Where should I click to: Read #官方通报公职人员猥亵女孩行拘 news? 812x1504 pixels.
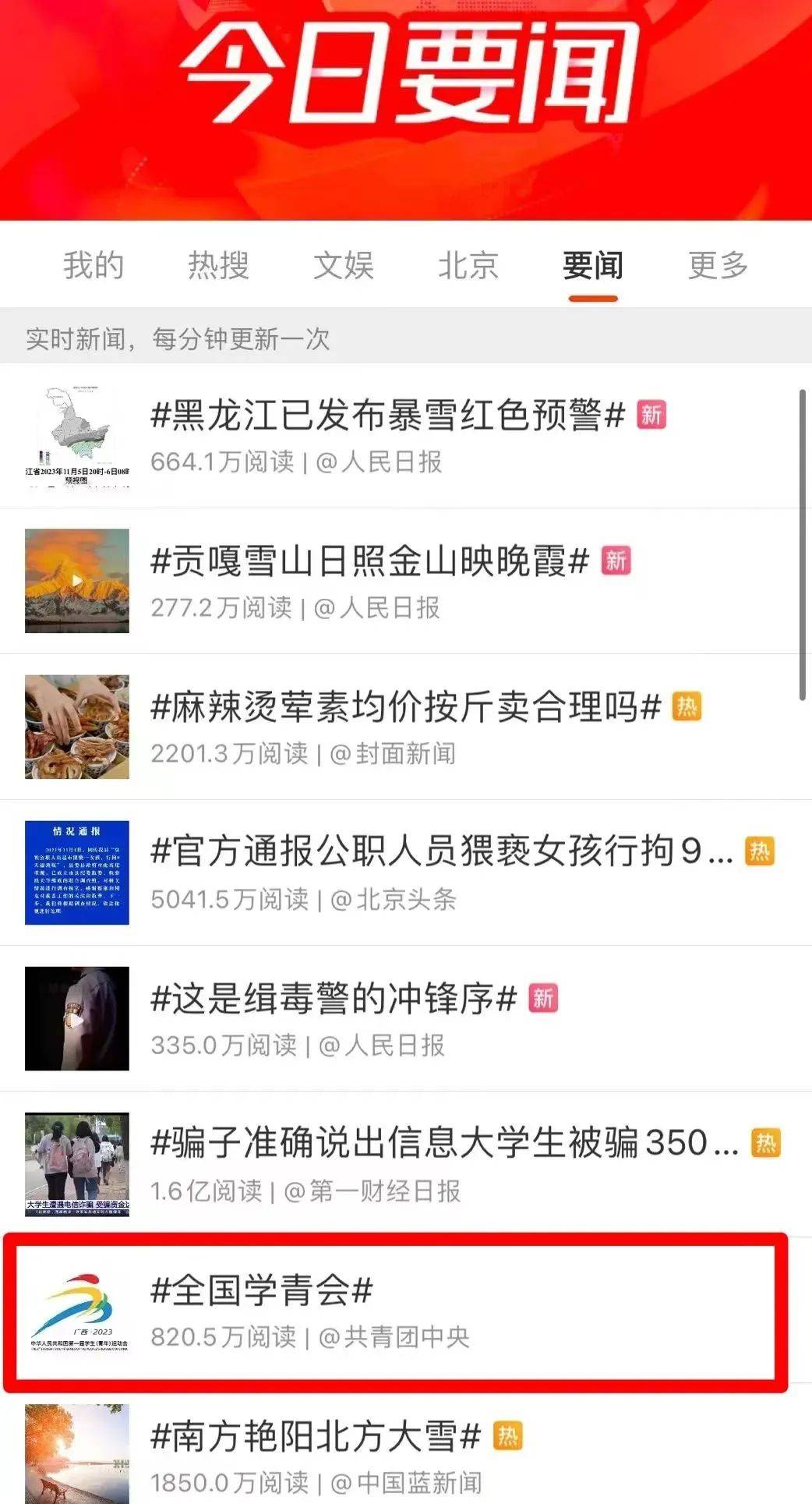[441, 851]
